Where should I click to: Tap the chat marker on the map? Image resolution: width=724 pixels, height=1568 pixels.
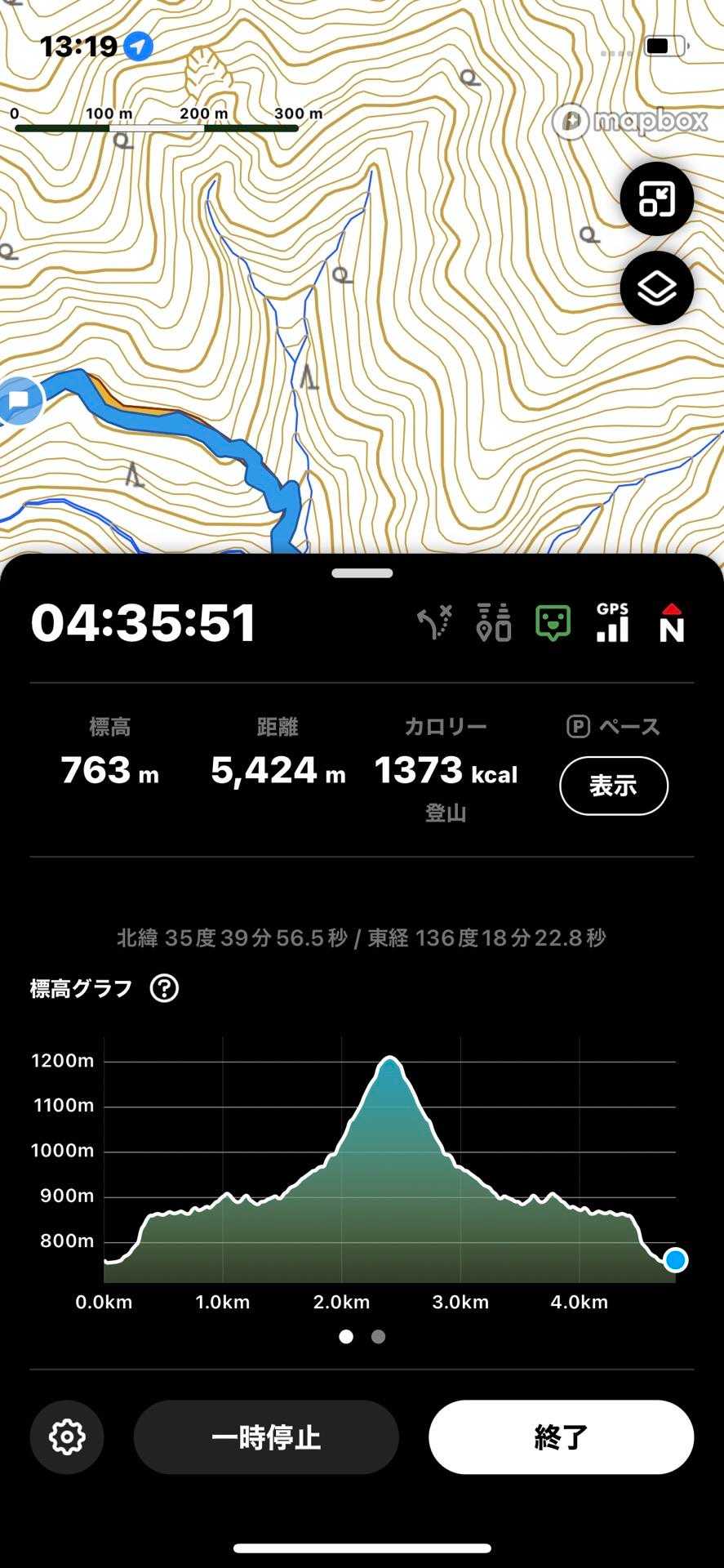18,401
